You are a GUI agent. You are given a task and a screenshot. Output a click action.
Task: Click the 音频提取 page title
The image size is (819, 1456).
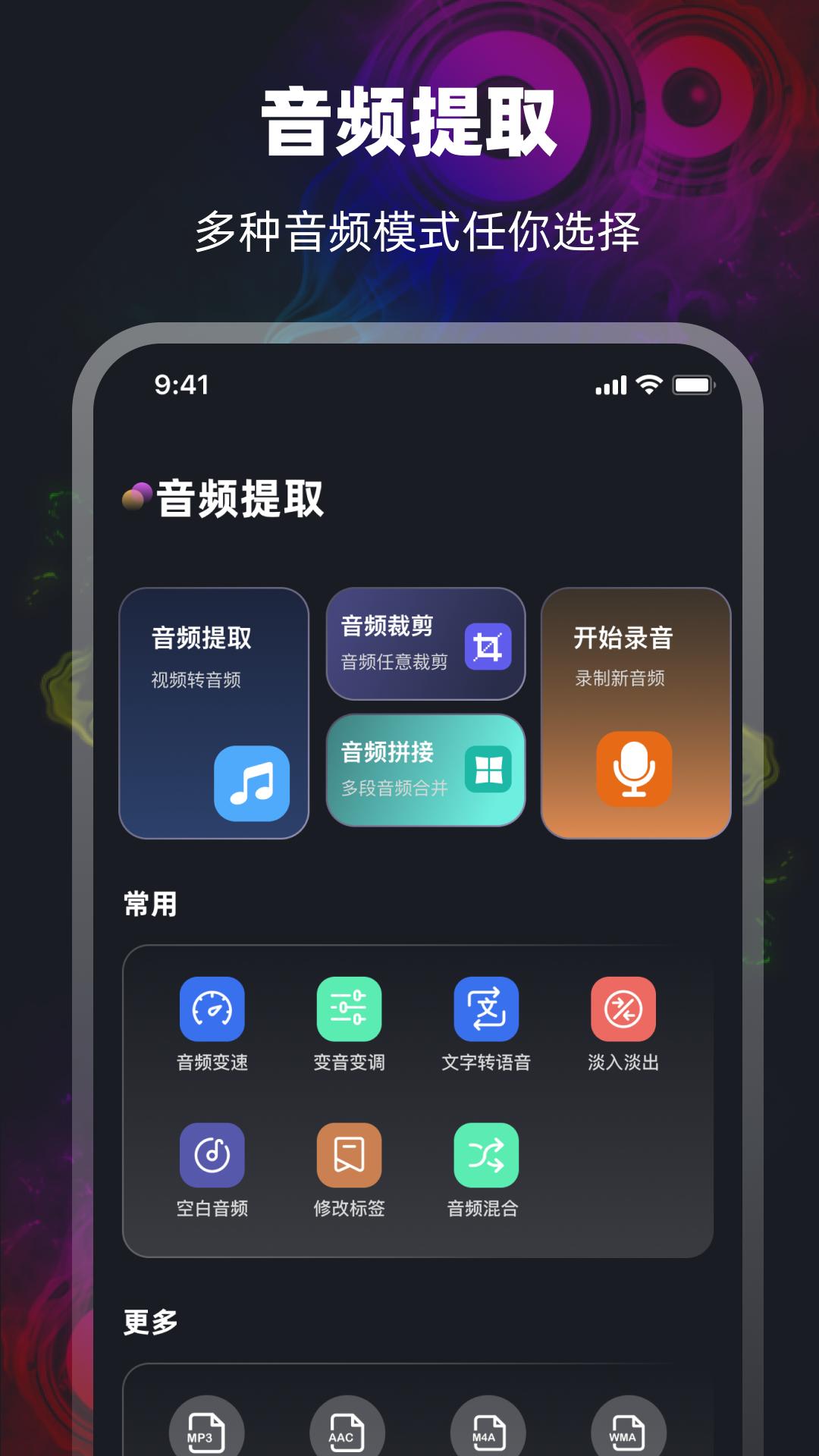pos(243,497)
